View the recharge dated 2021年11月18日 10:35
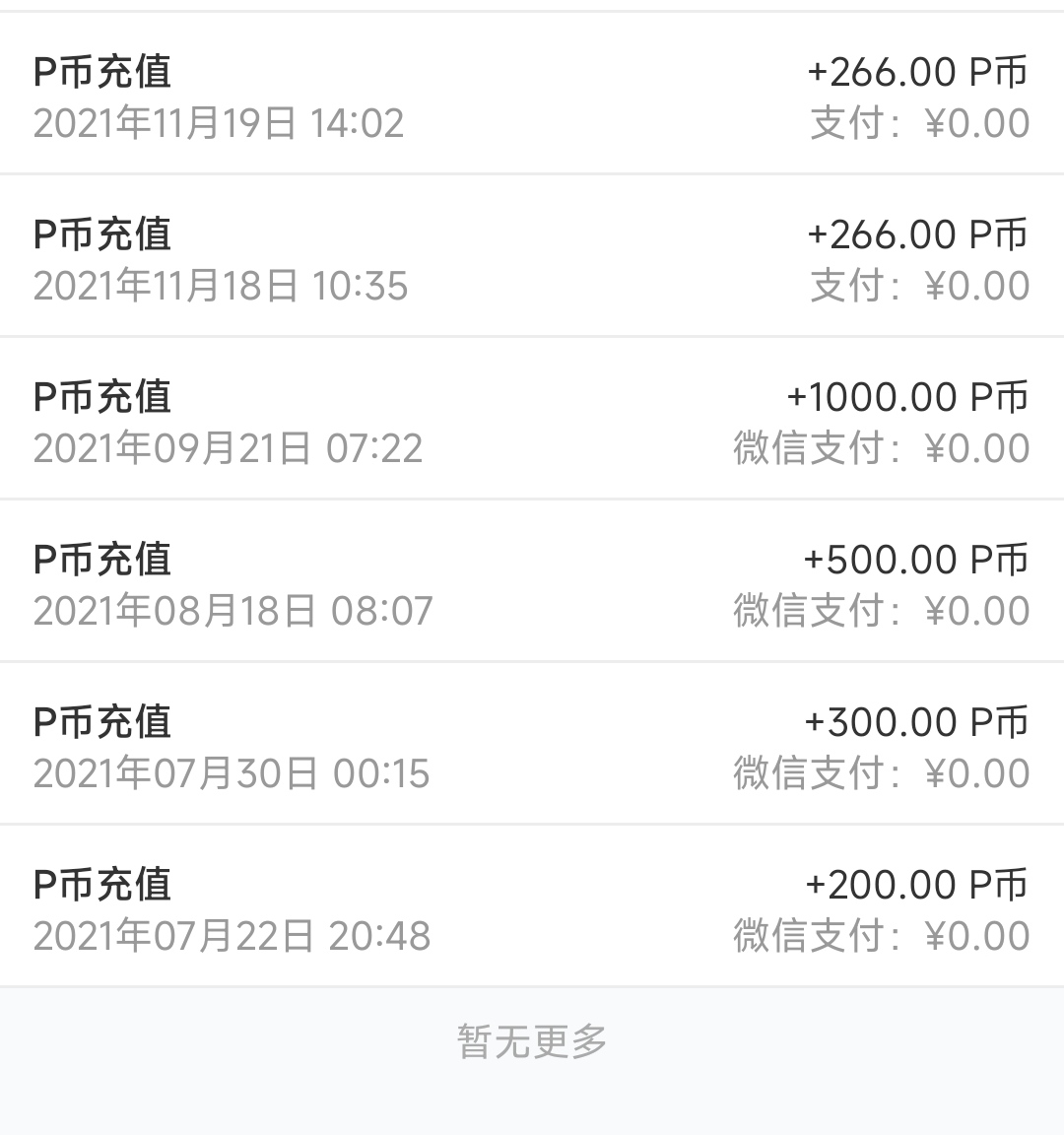 532,258
